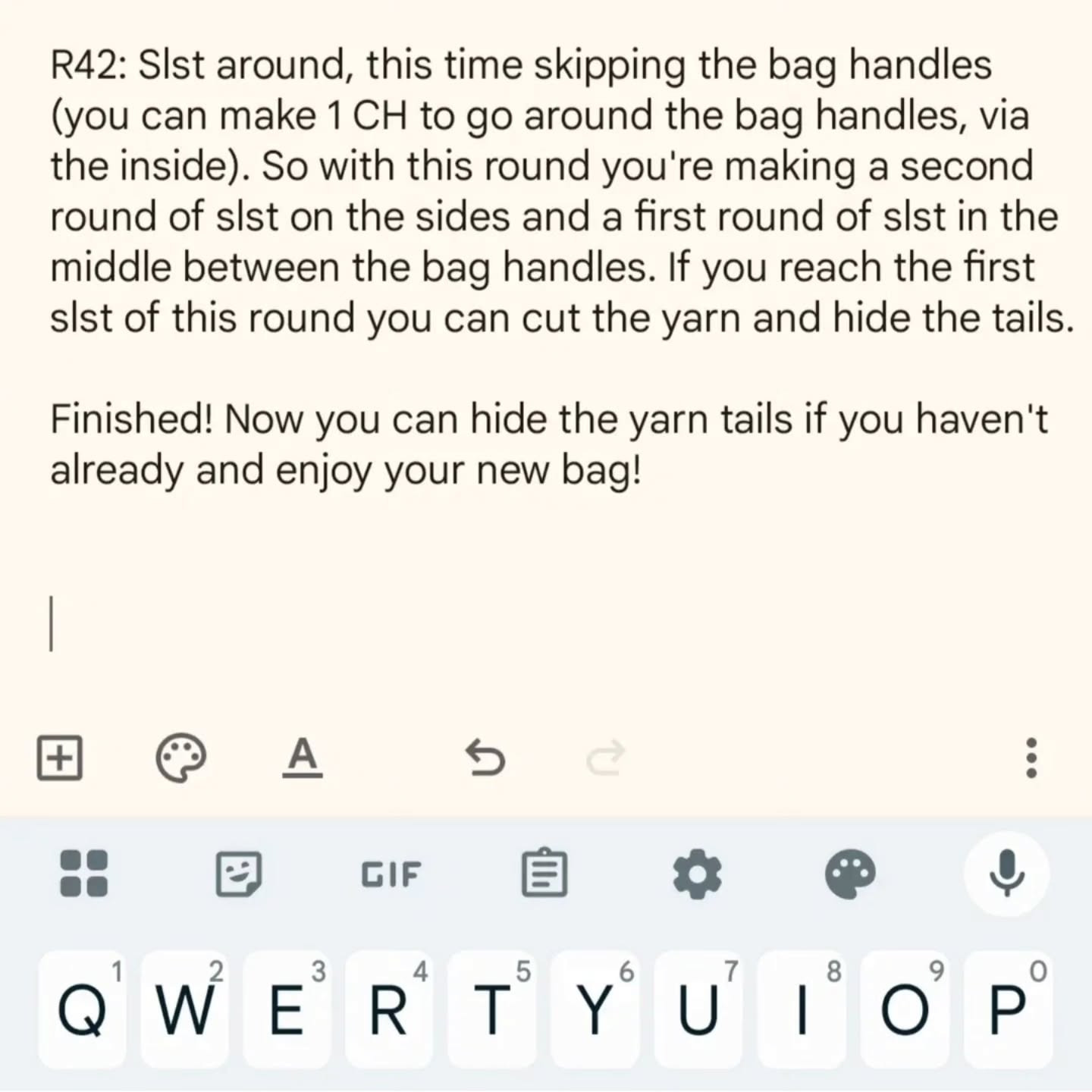Open the keyboard theme palette

coord(850,873)
